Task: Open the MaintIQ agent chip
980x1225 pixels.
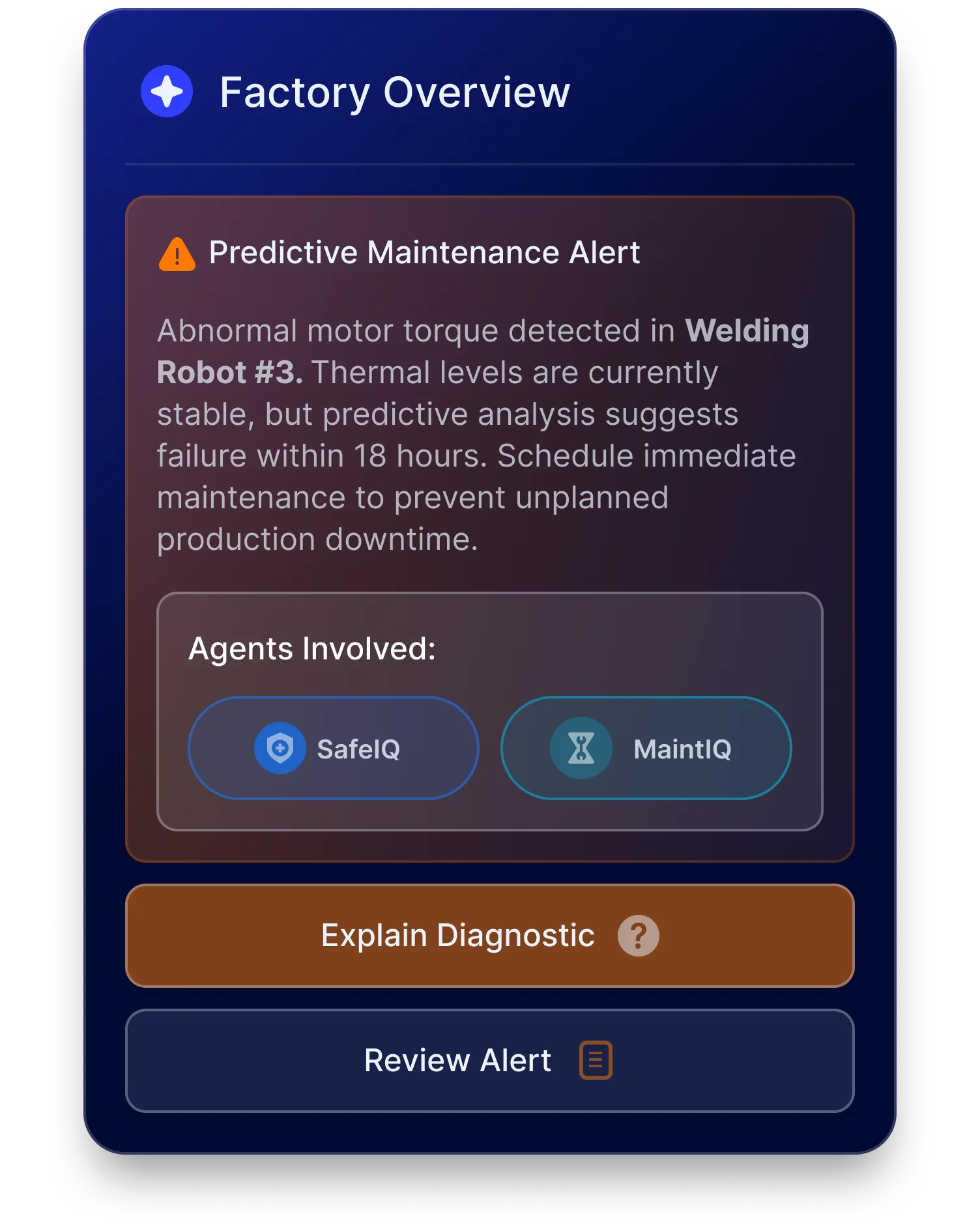Action: (x=646, y=748)
